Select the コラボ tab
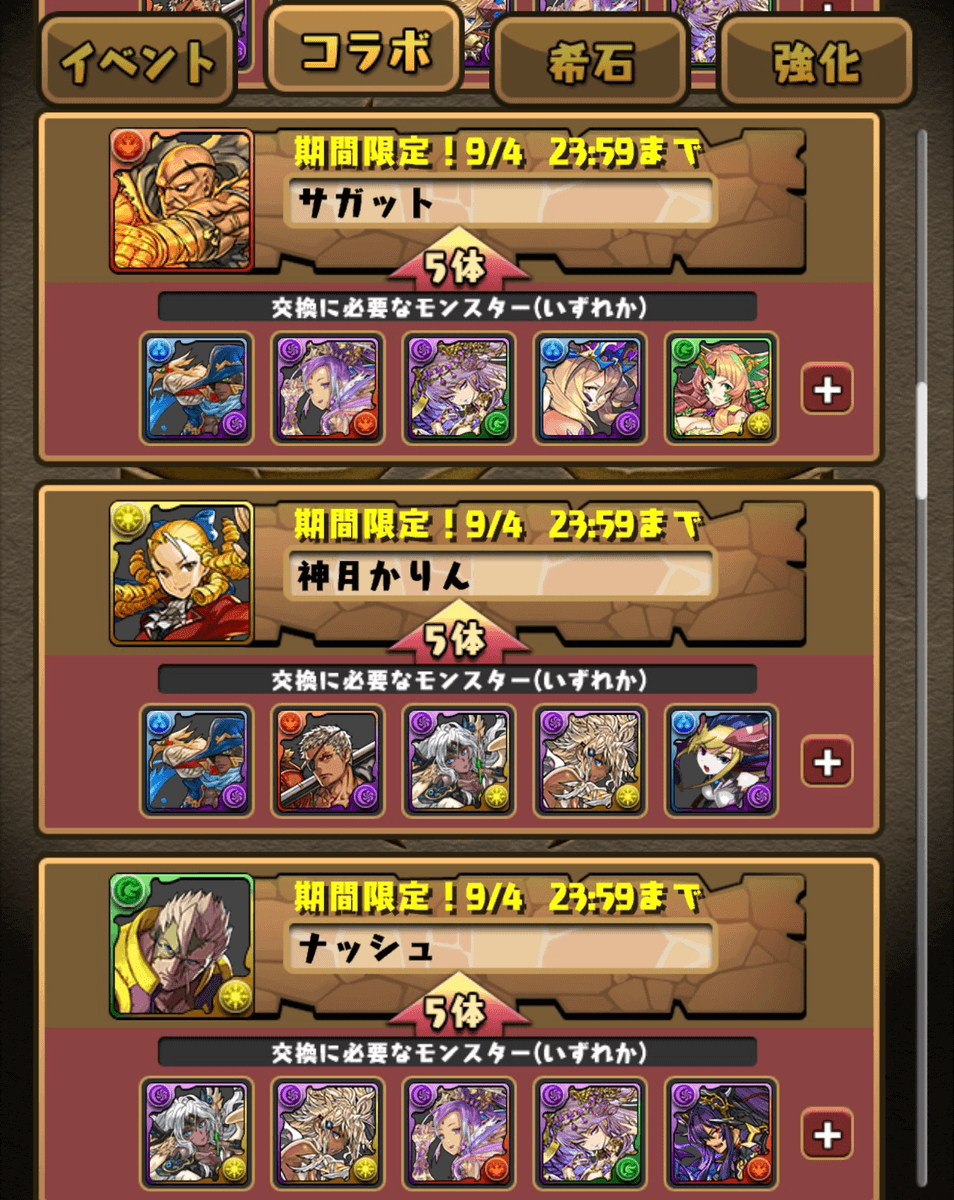 364,50
